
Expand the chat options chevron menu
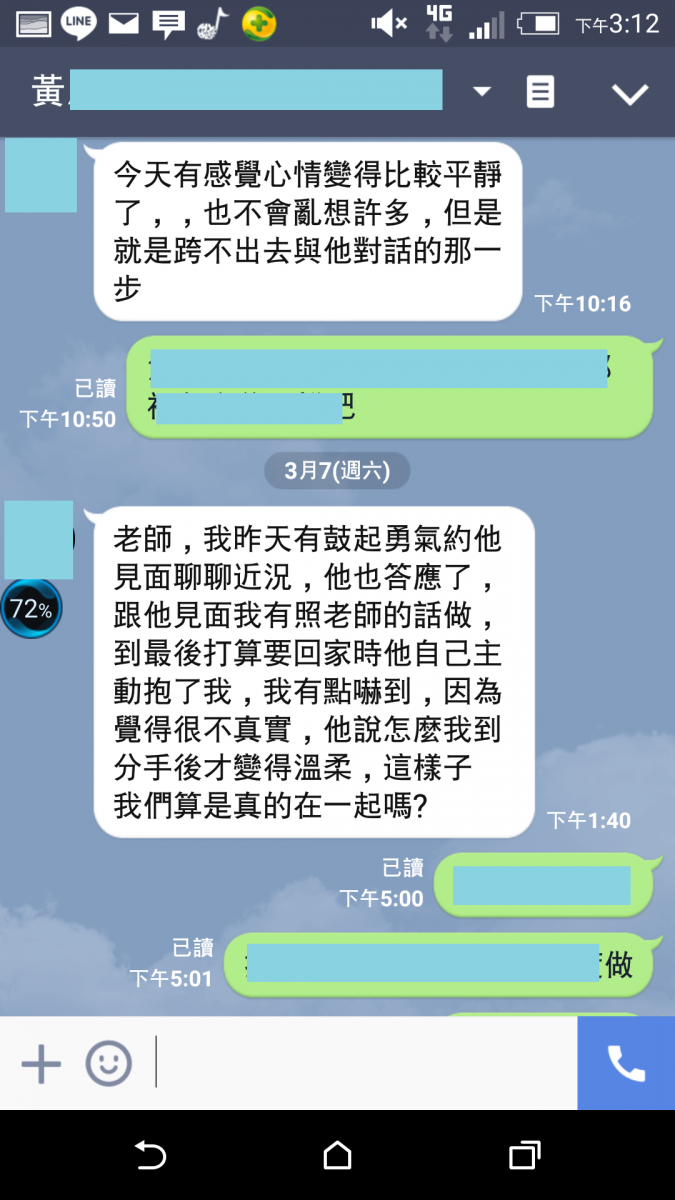tap(630, 94)
